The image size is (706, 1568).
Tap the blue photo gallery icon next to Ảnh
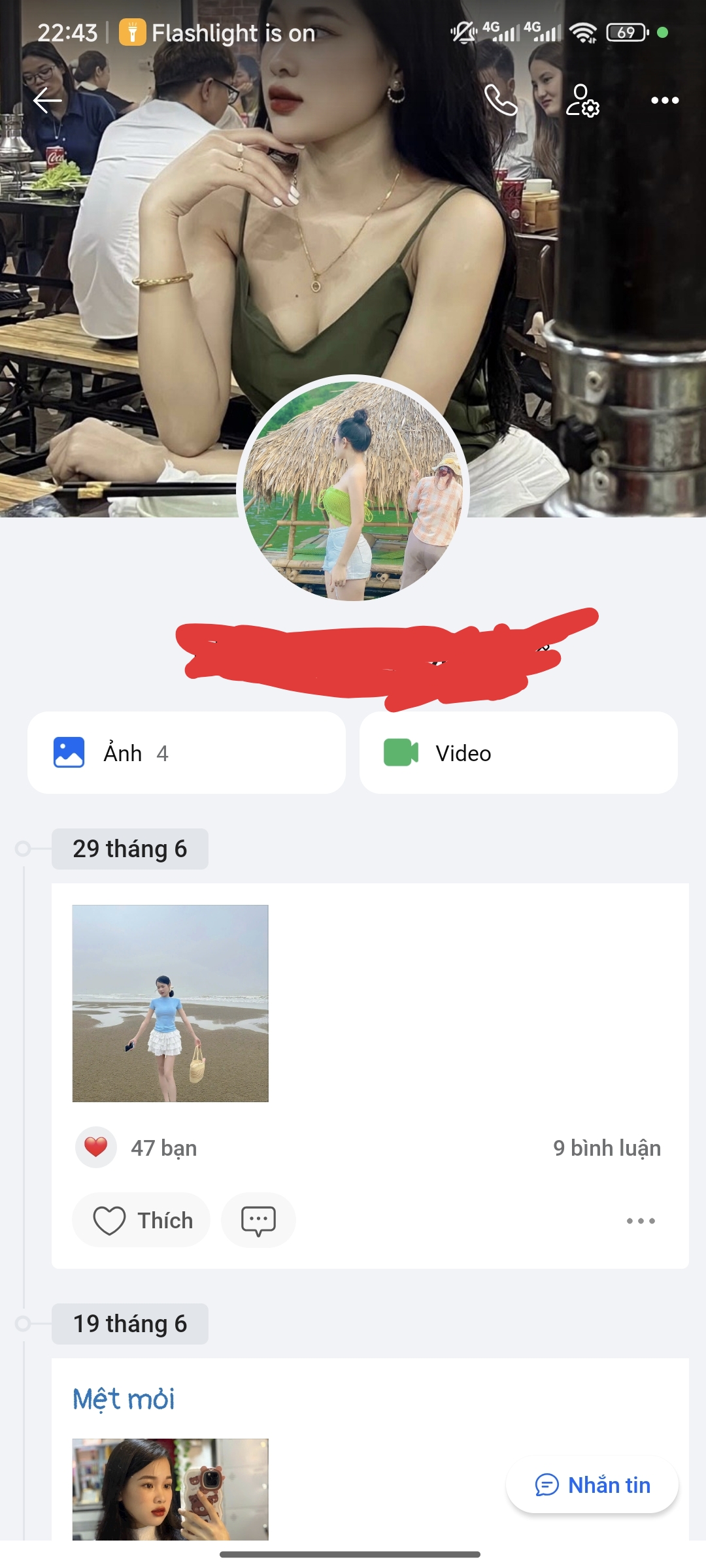coord(69,752)
